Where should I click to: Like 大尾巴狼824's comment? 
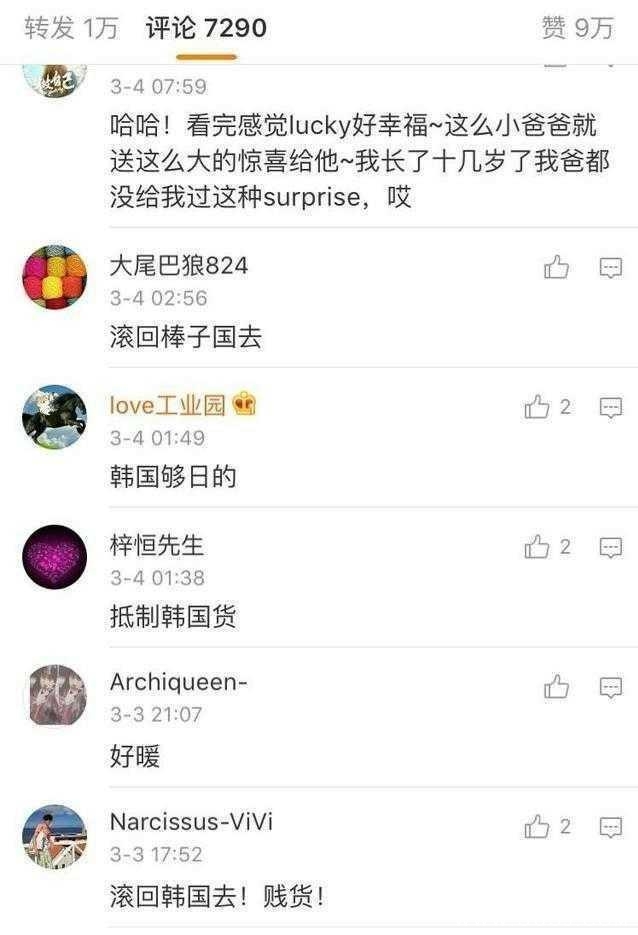coord(557,267)
